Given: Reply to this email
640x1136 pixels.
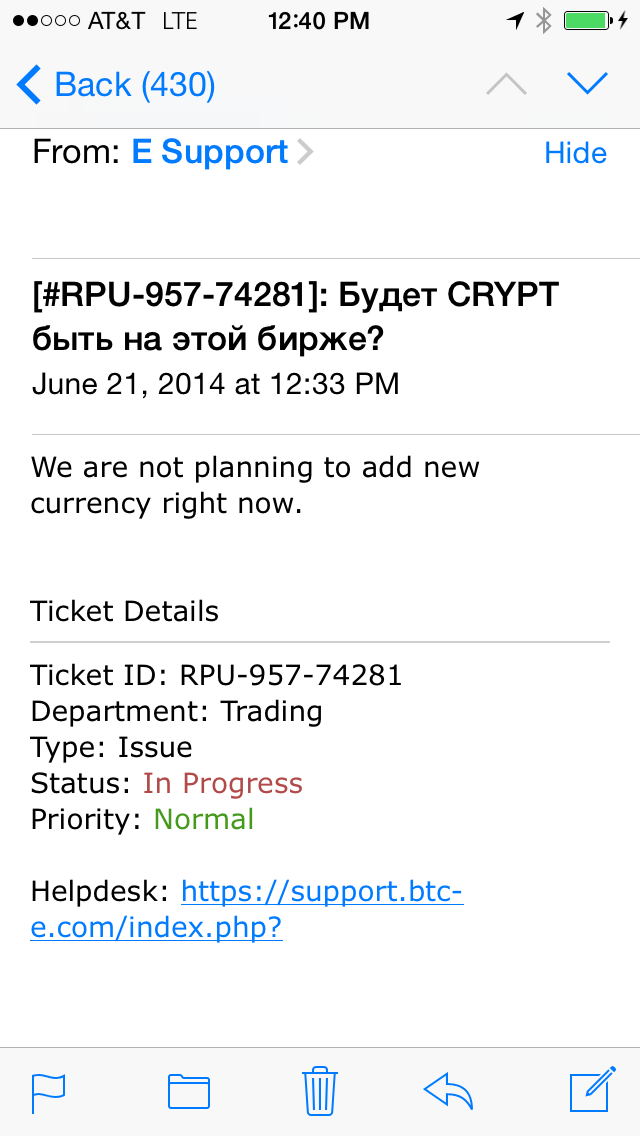Looking at the screenshot, I should [x=448, y=1091].
